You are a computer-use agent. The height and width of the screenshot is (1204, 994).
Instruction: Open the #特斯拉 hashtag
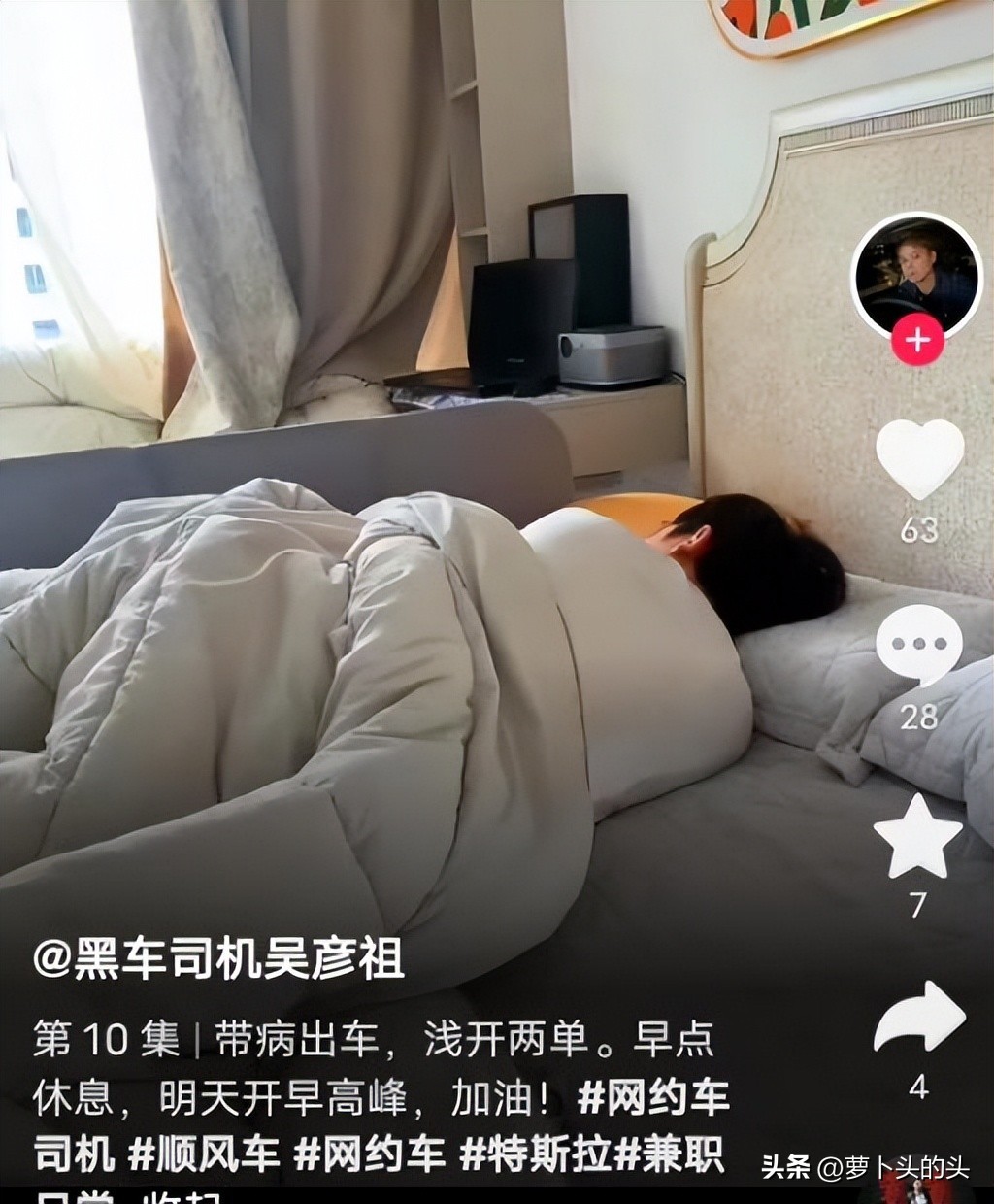(536, 1155)
